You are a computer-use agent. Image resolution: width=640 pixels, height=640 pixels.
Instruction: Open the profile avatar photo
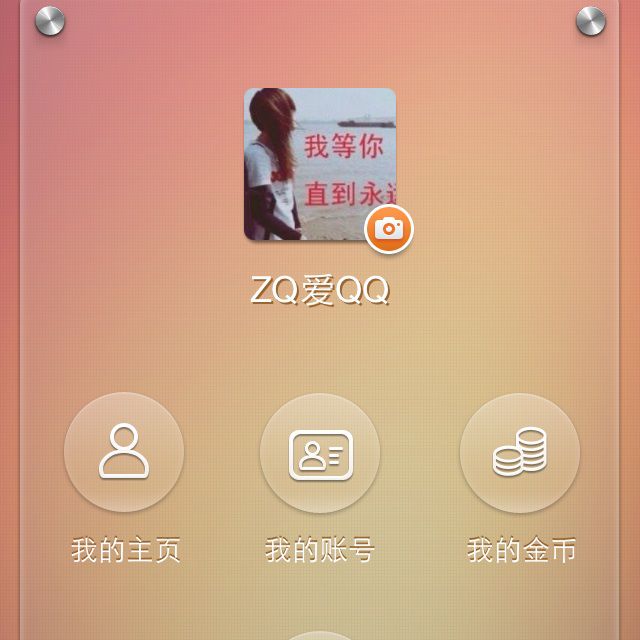click(310, 160)
